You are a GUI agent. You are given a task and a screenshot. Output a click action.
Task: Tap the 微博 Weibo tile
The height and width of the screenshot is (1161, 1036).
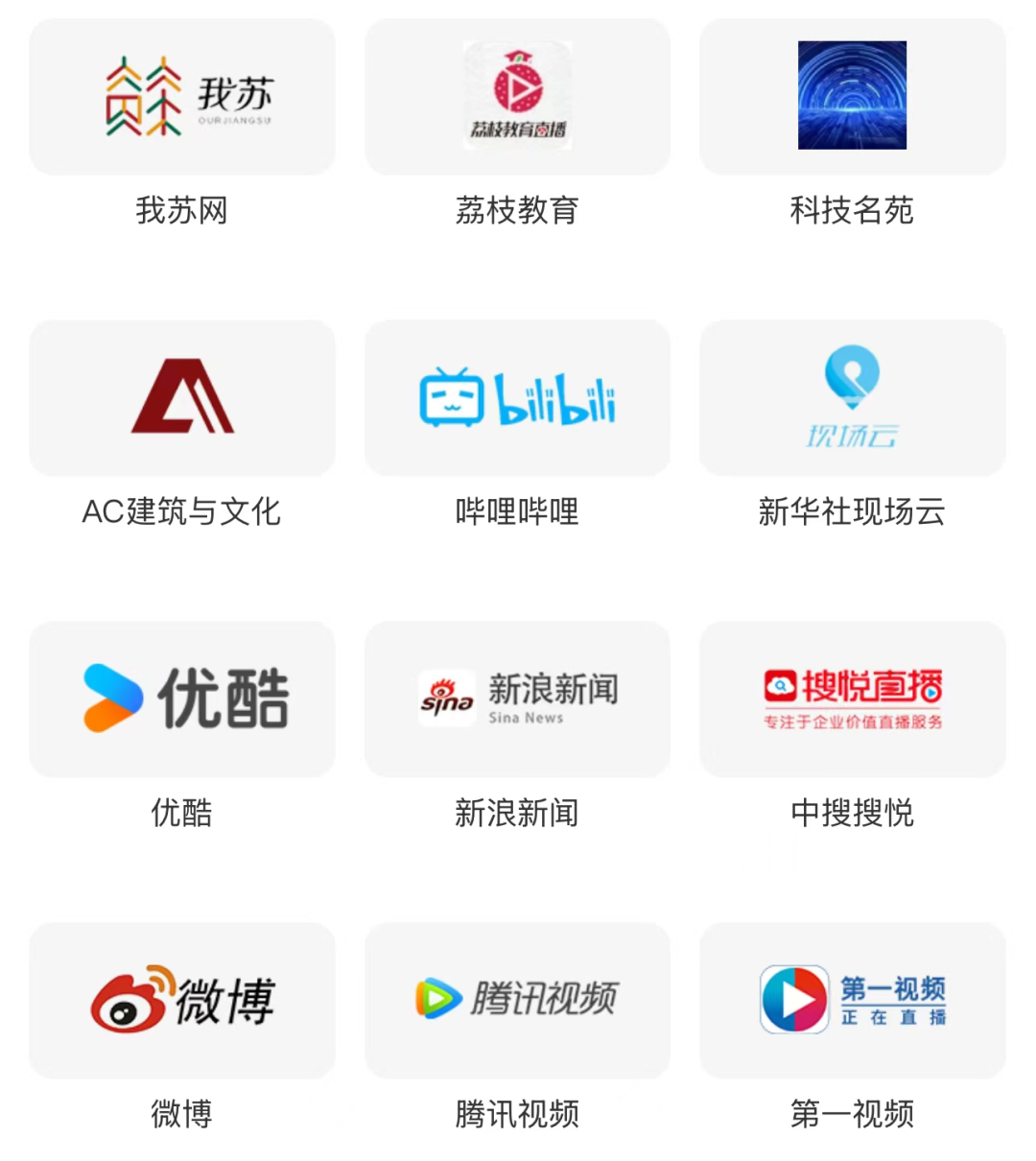[182, 1001]
